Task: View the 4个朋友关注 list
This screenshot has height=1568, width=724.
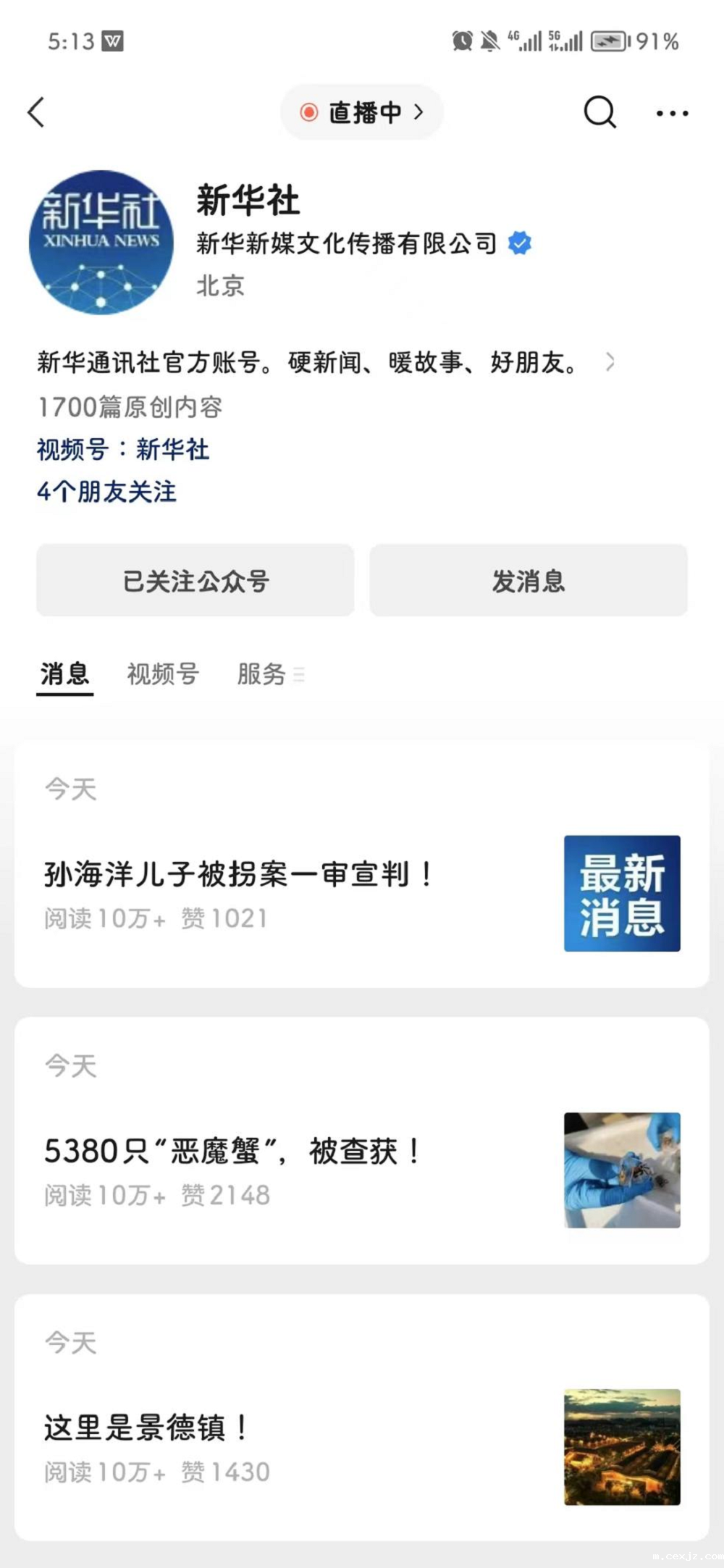Action: pos(107,492)
